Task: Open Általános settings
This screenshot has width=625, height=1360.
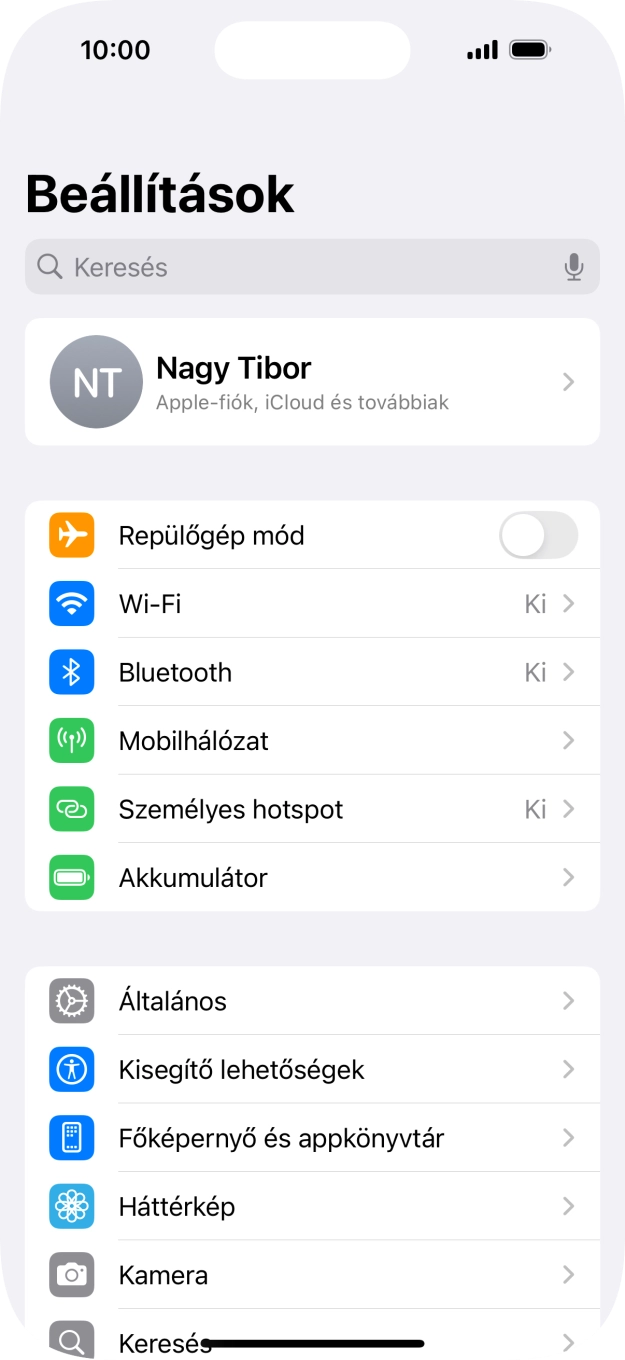Action: click(312, 1001)
